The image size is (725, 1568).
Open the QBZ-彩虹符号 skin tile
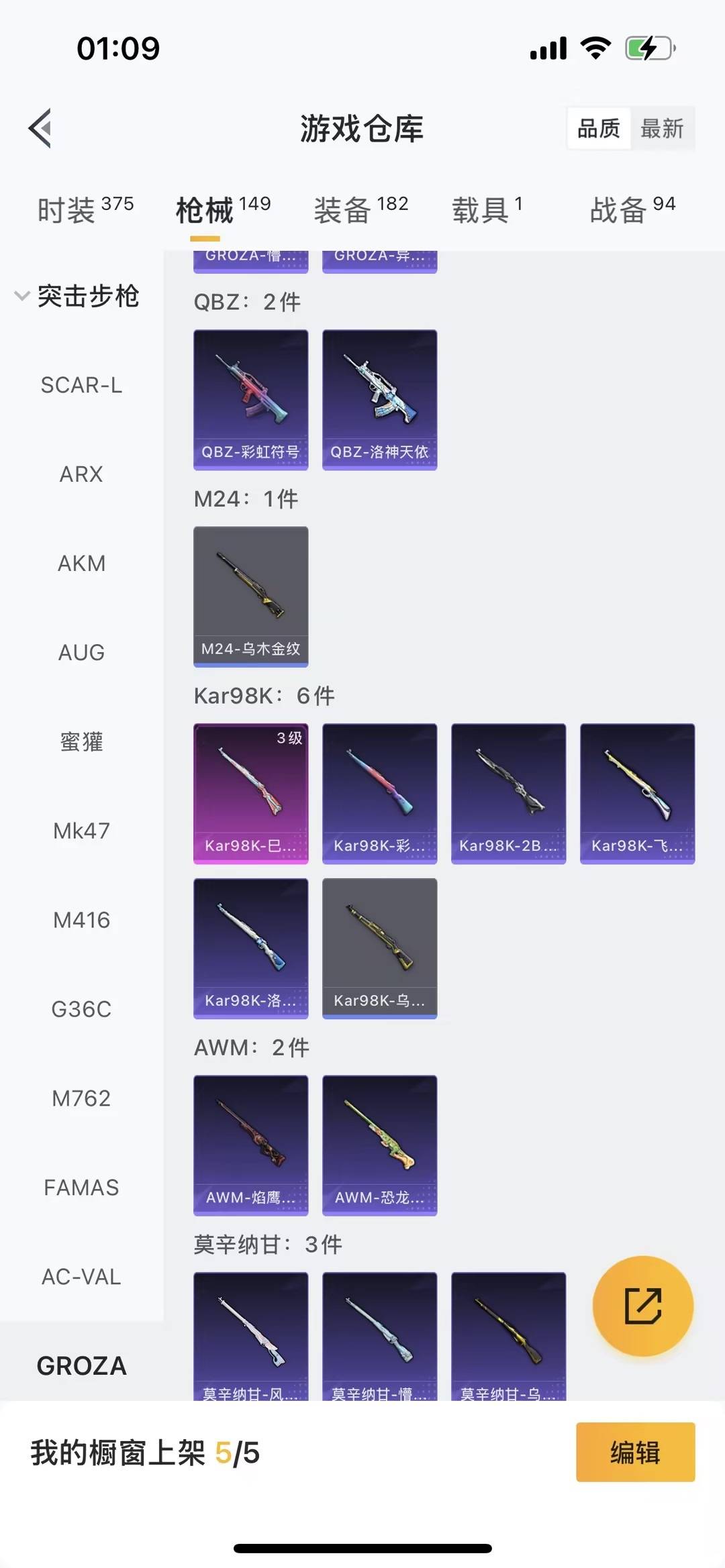(x=251, y=399)
